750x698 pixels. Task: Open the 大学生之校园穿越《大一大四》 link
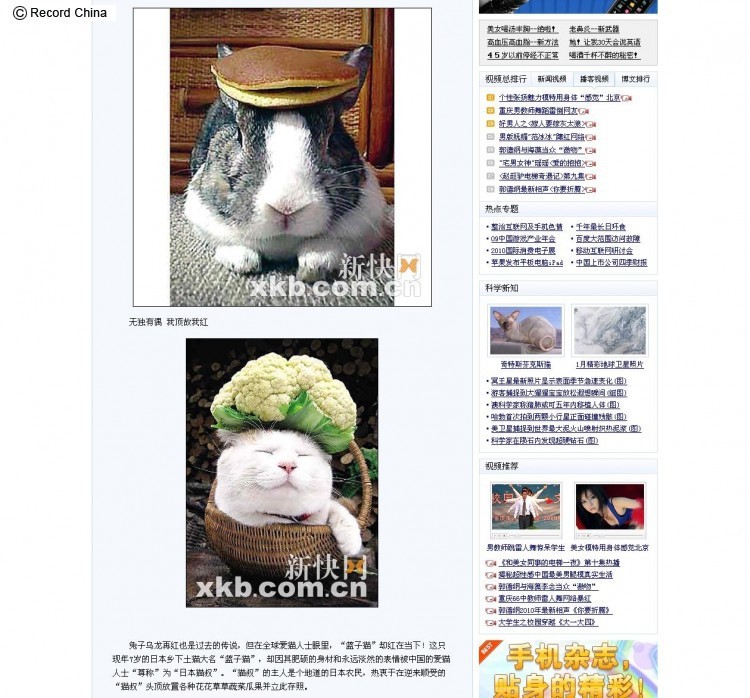coord(549,622)
